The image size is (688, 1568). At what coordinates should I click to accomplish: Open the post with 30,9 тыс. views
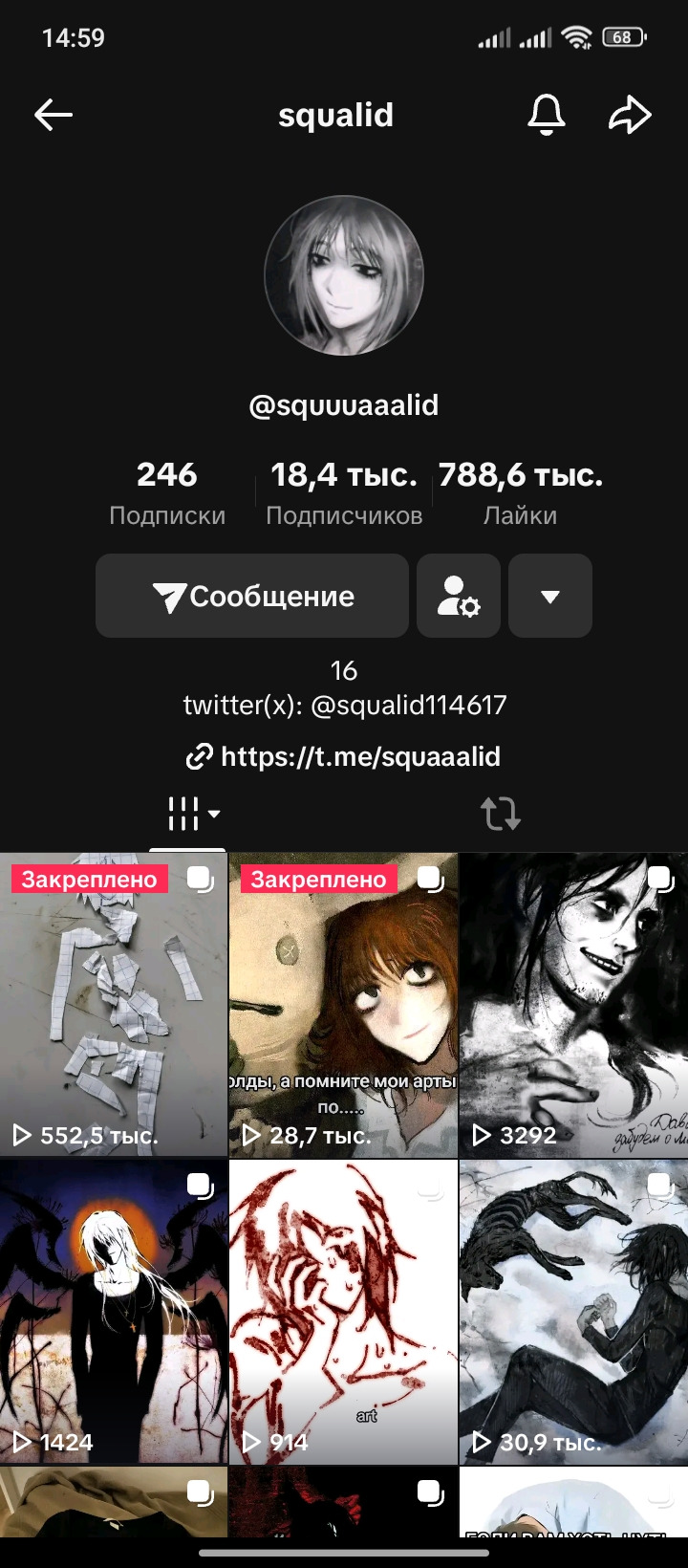coord(573,1311)
